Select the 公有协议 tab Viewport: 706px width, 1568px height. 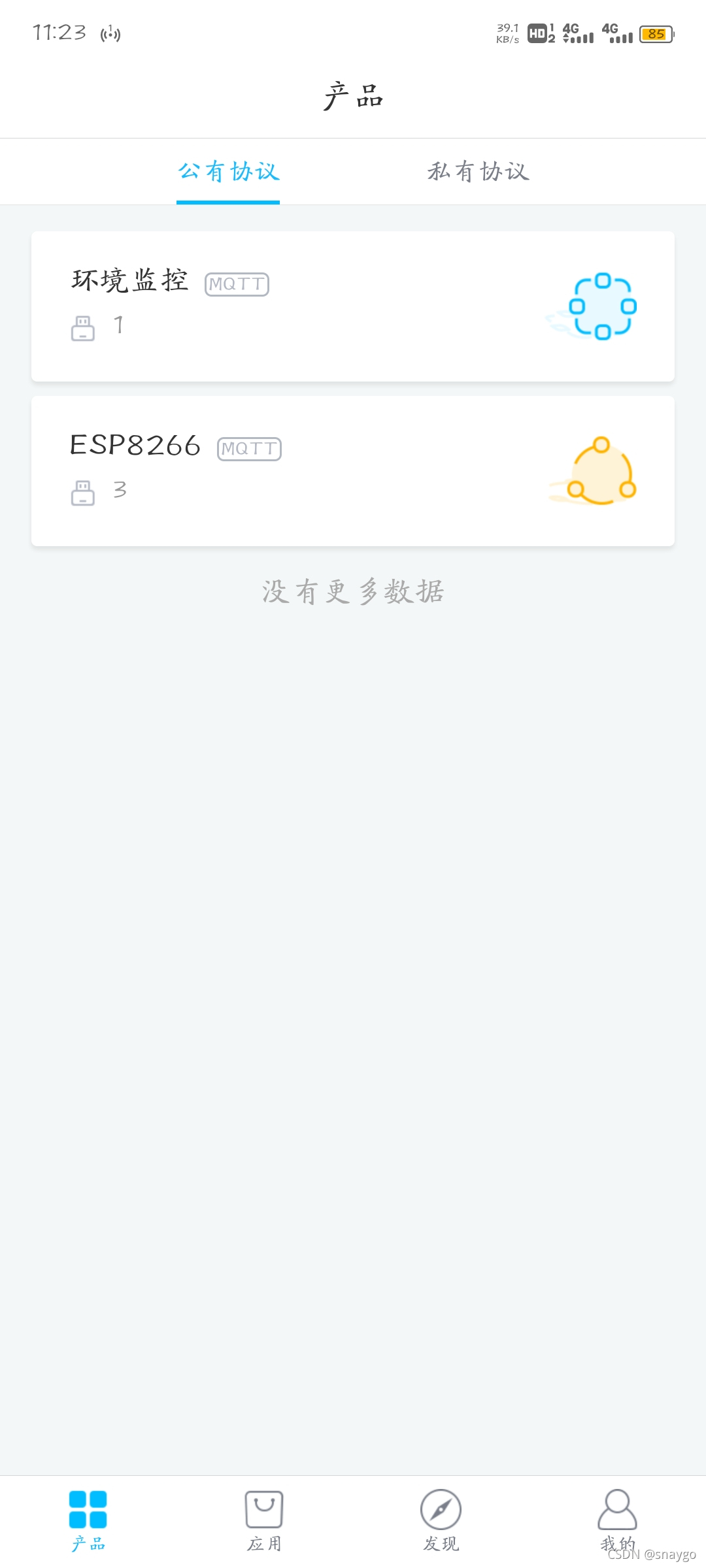pyautogui.click(x=228, y=171)
